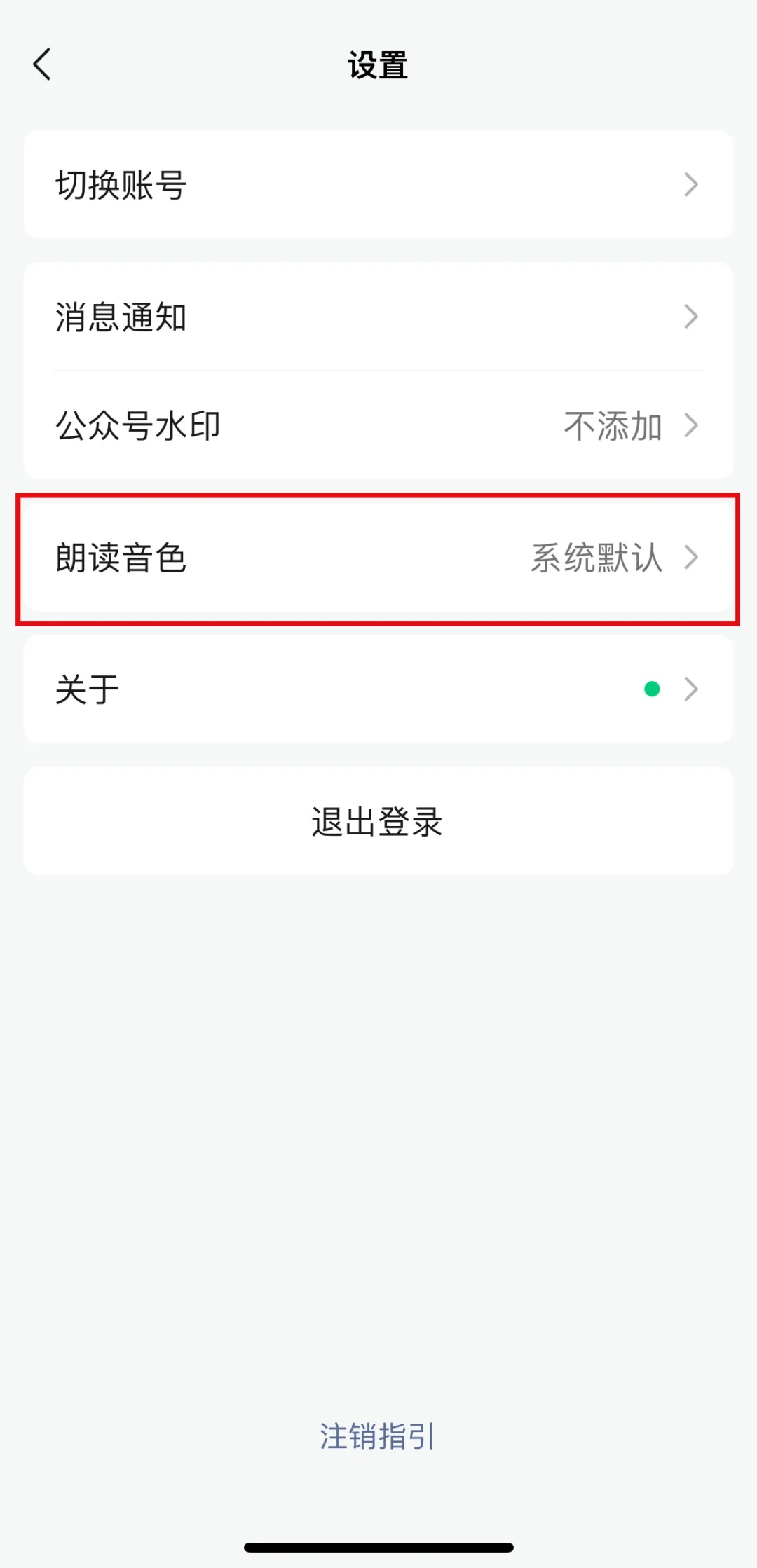Screen dimensions: 757x1568
Task: Open the highlighted 朗读音色 voice setting
Action: pyautogui.click(x=378, y=558)
